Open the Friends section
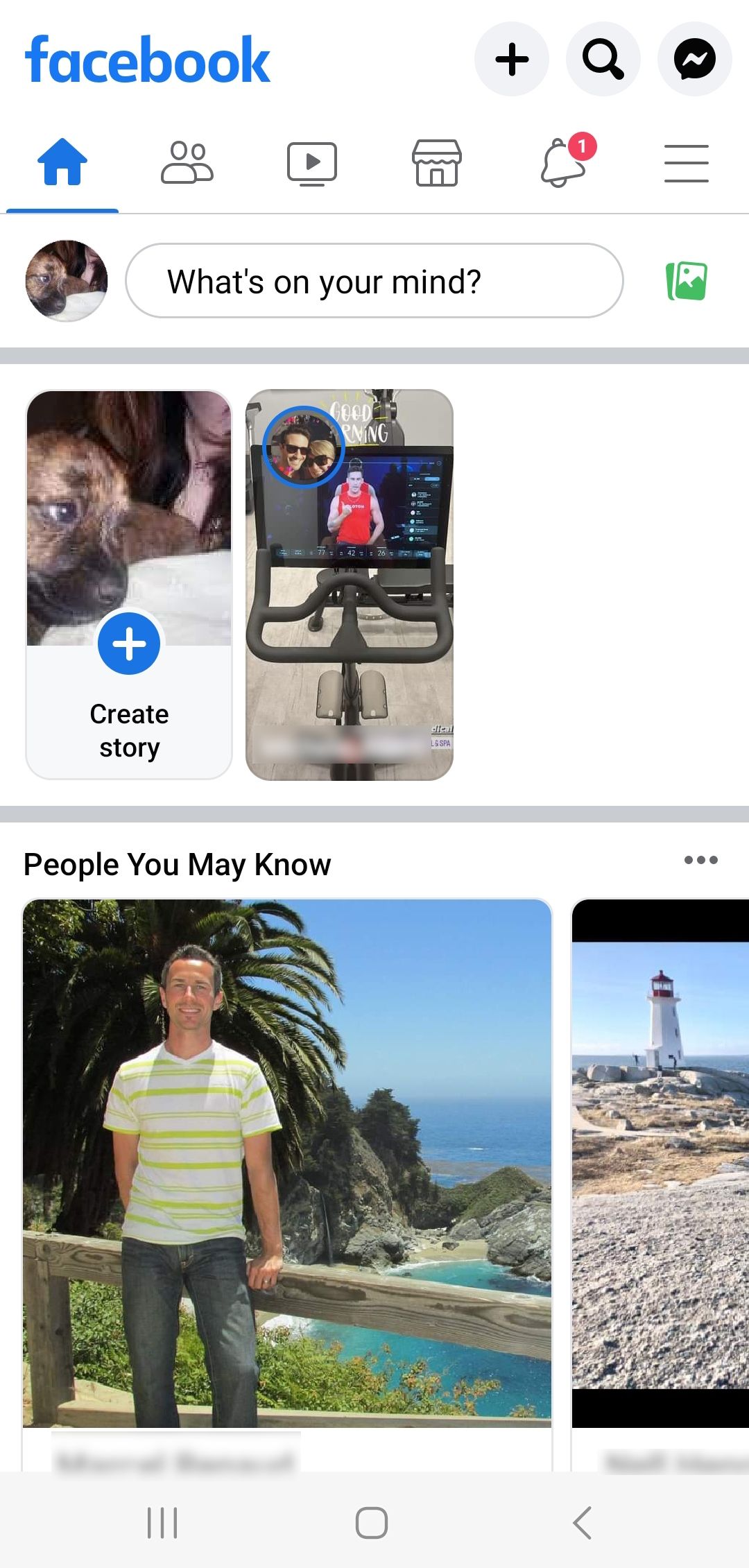 [x=187, y=162]
